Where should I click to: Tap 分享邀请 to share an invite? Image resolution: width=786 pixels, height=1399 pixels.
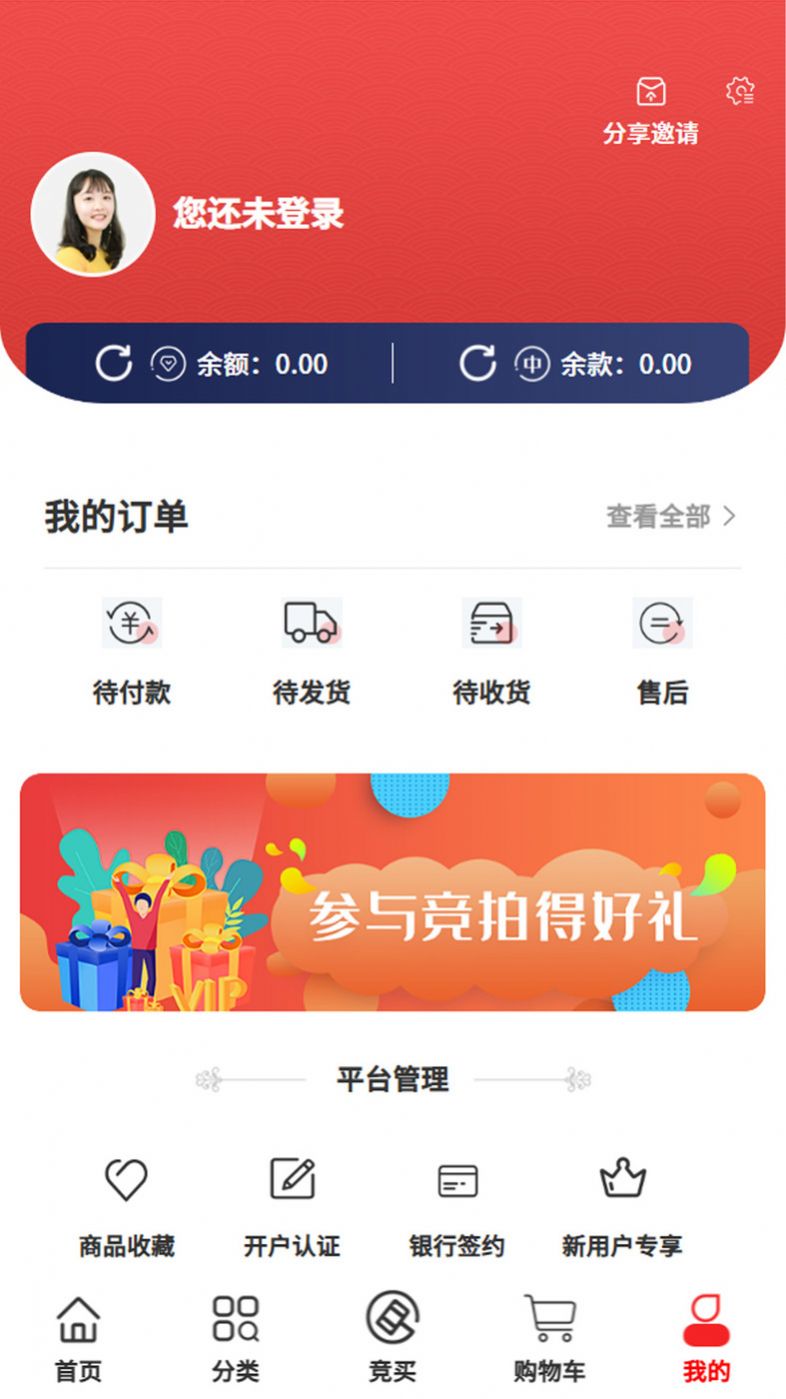[650, 110]
